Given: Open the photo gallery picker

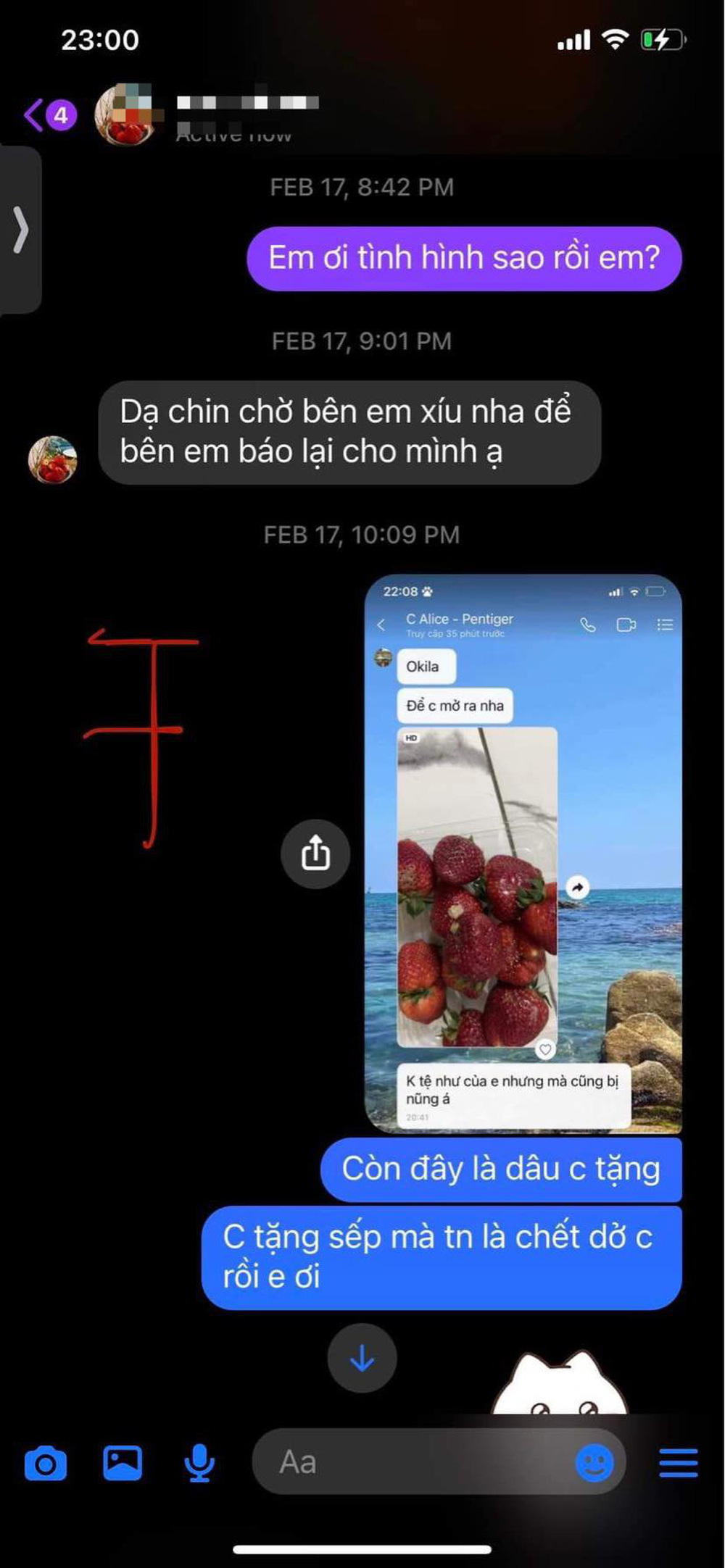Looking at the screenshot, I should coord(123,1462).
